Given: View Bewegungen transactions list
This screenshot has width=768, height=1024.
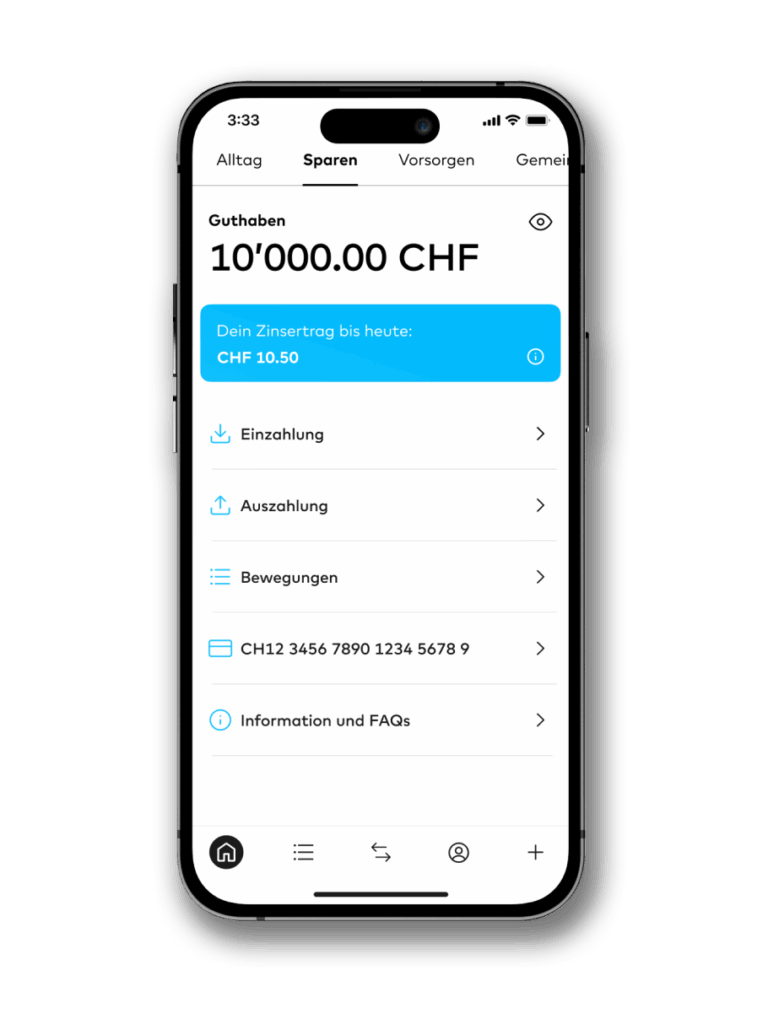Looking at the screenshot, I should coord(380,577).
